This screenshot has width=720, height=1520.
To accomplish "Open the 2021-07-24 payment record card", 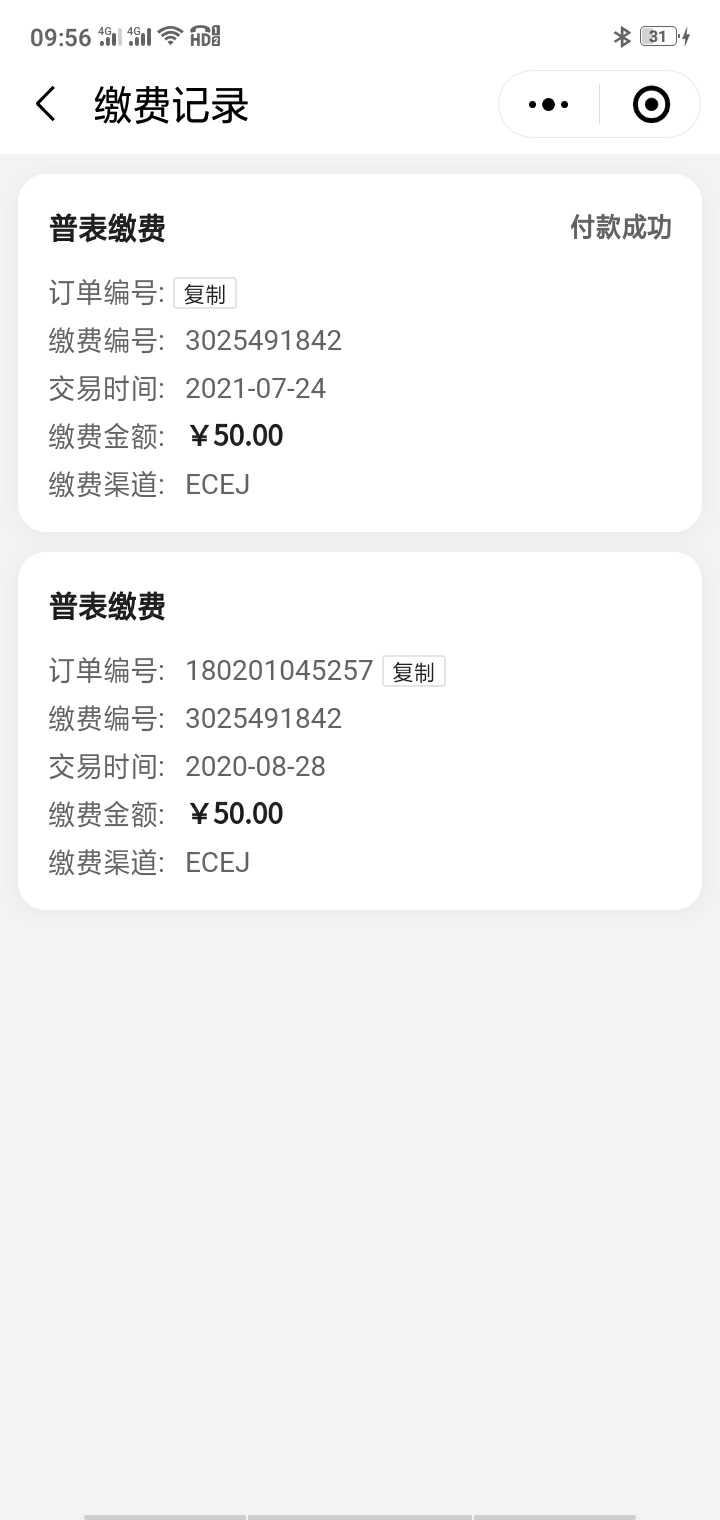I will [360, 353].
